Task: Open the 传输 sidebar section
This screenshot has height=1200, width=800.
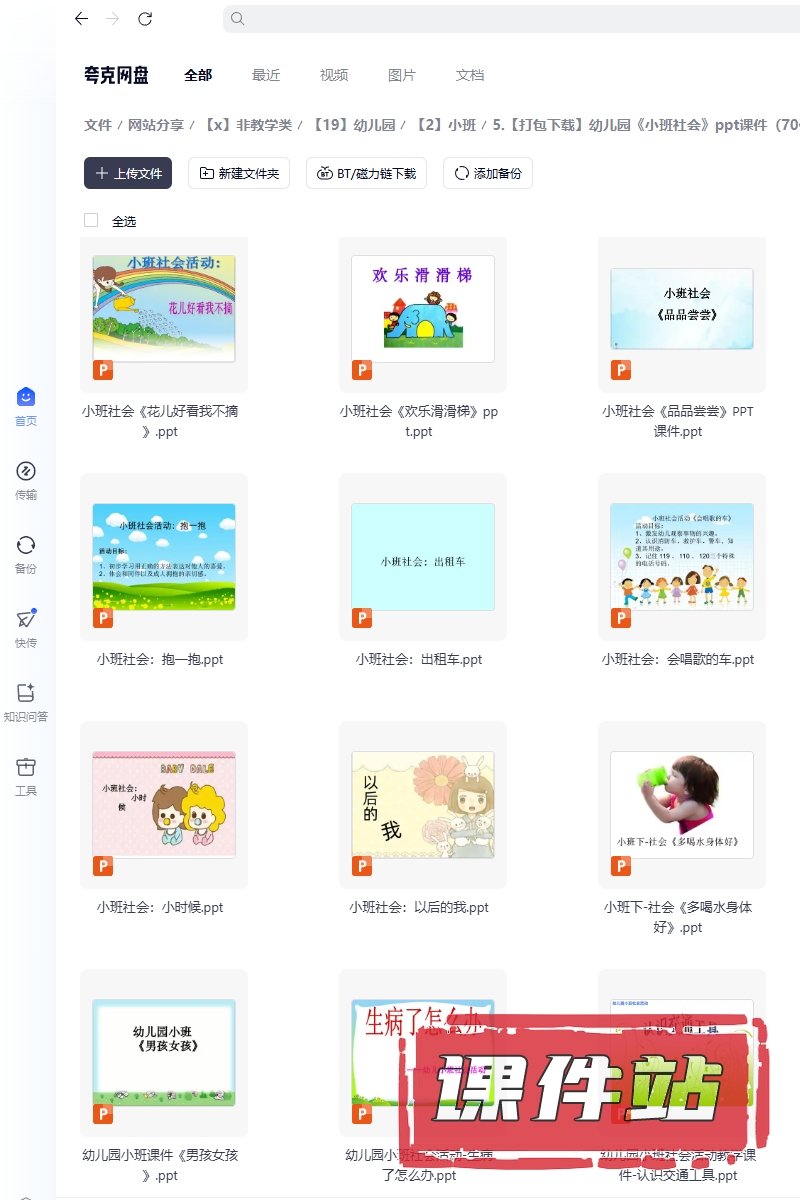Action: pyautogui.click(x=26, y=480)
